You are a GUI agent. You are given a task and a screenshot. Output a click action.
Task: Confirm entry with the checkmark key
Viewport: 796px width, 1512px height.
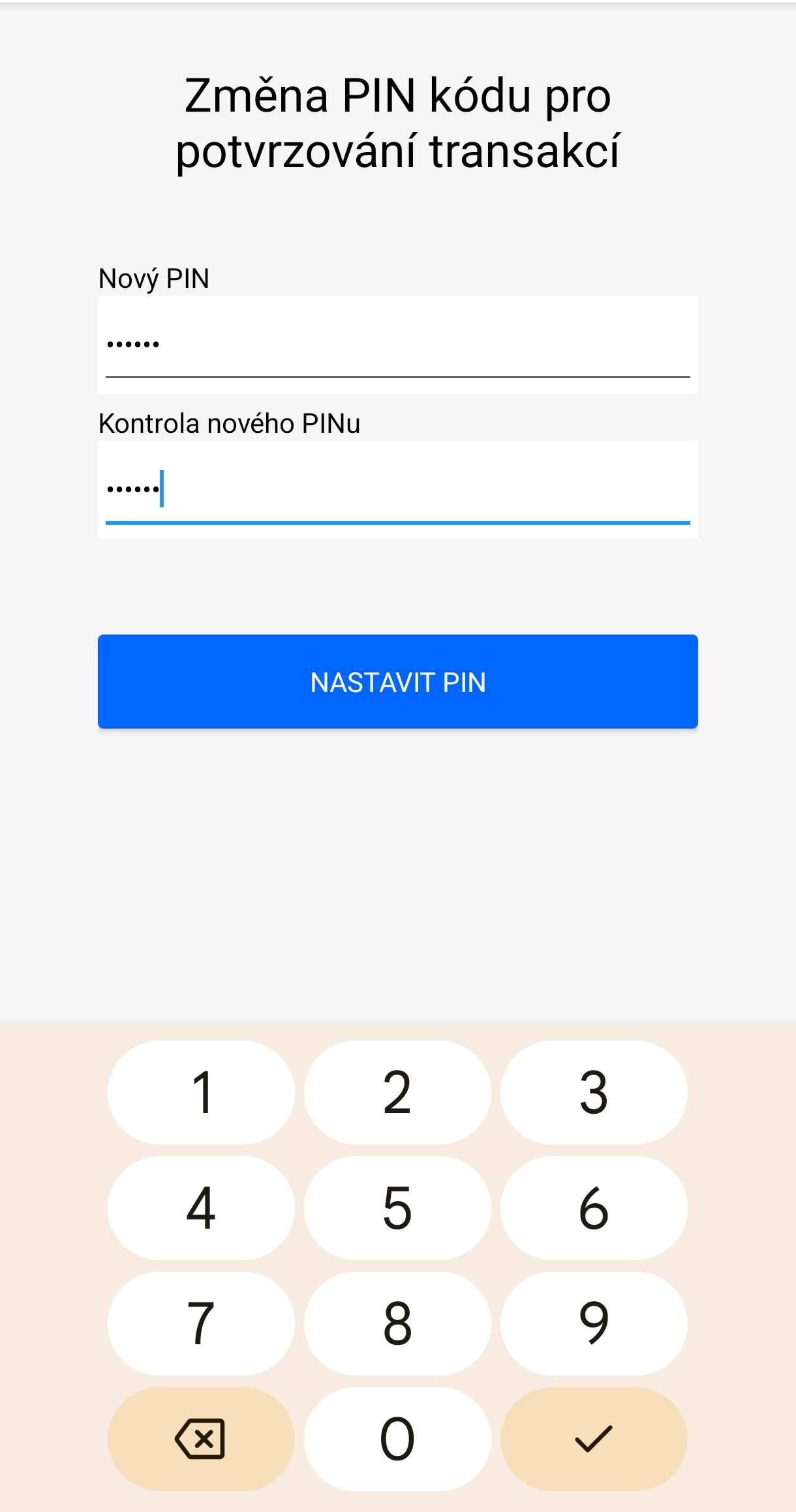click(594, 1439)
